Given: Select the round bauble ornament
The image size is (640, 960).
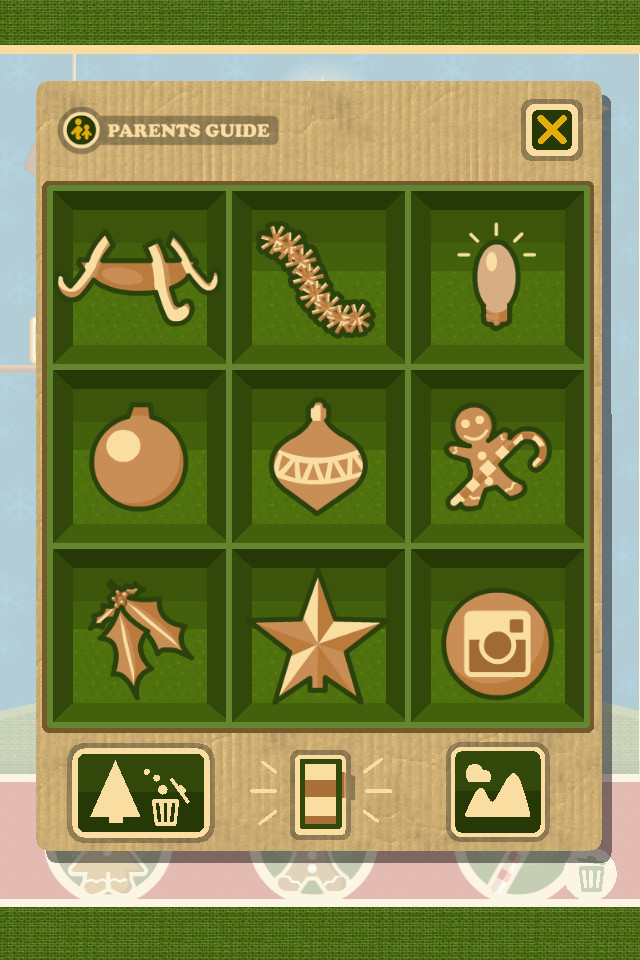Looking at the screenshot, I should (139, 456).
